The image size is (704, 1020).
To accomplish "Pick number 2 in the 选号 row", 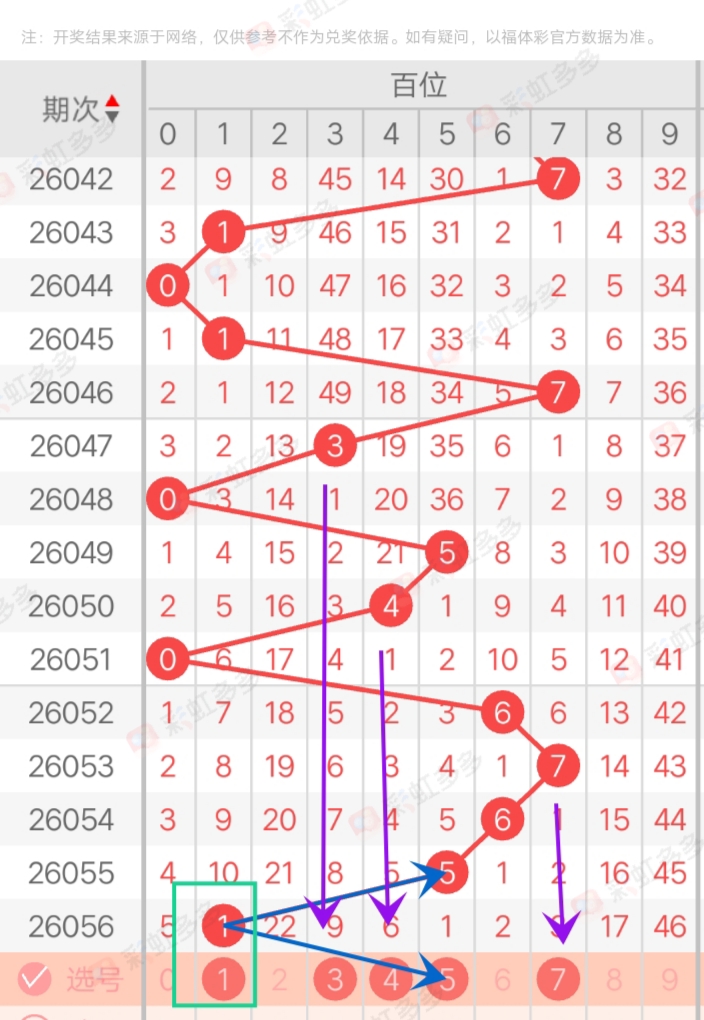I will [x=279, y=980].
